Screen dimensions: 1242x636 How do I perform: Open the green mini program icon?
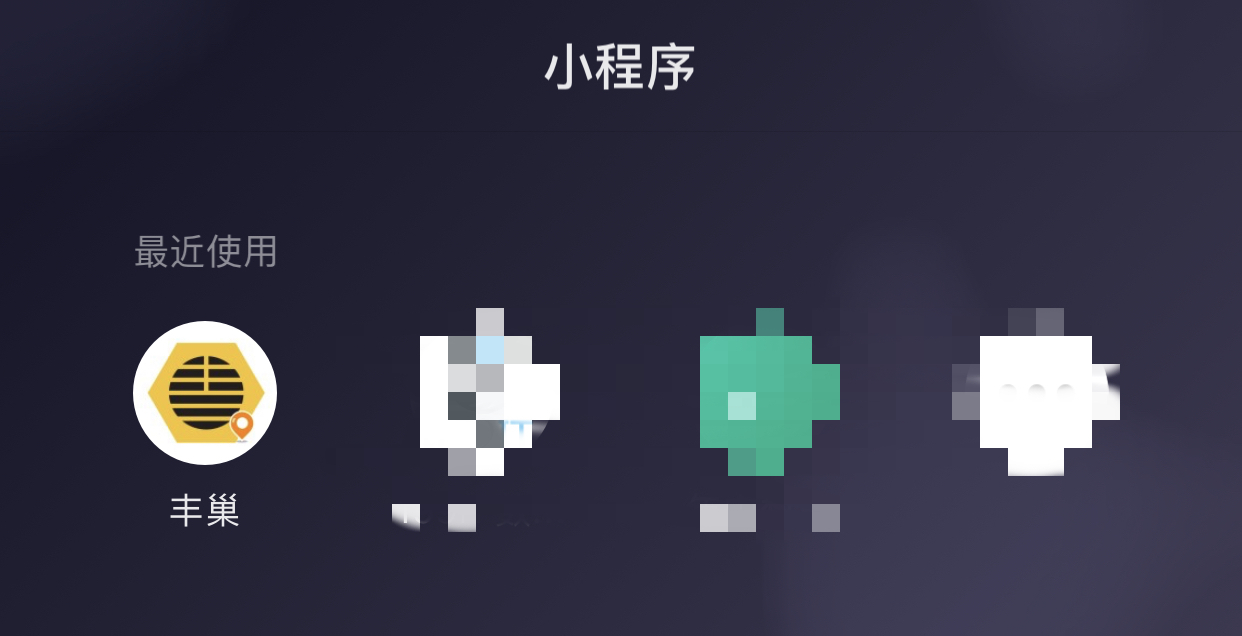769,392
